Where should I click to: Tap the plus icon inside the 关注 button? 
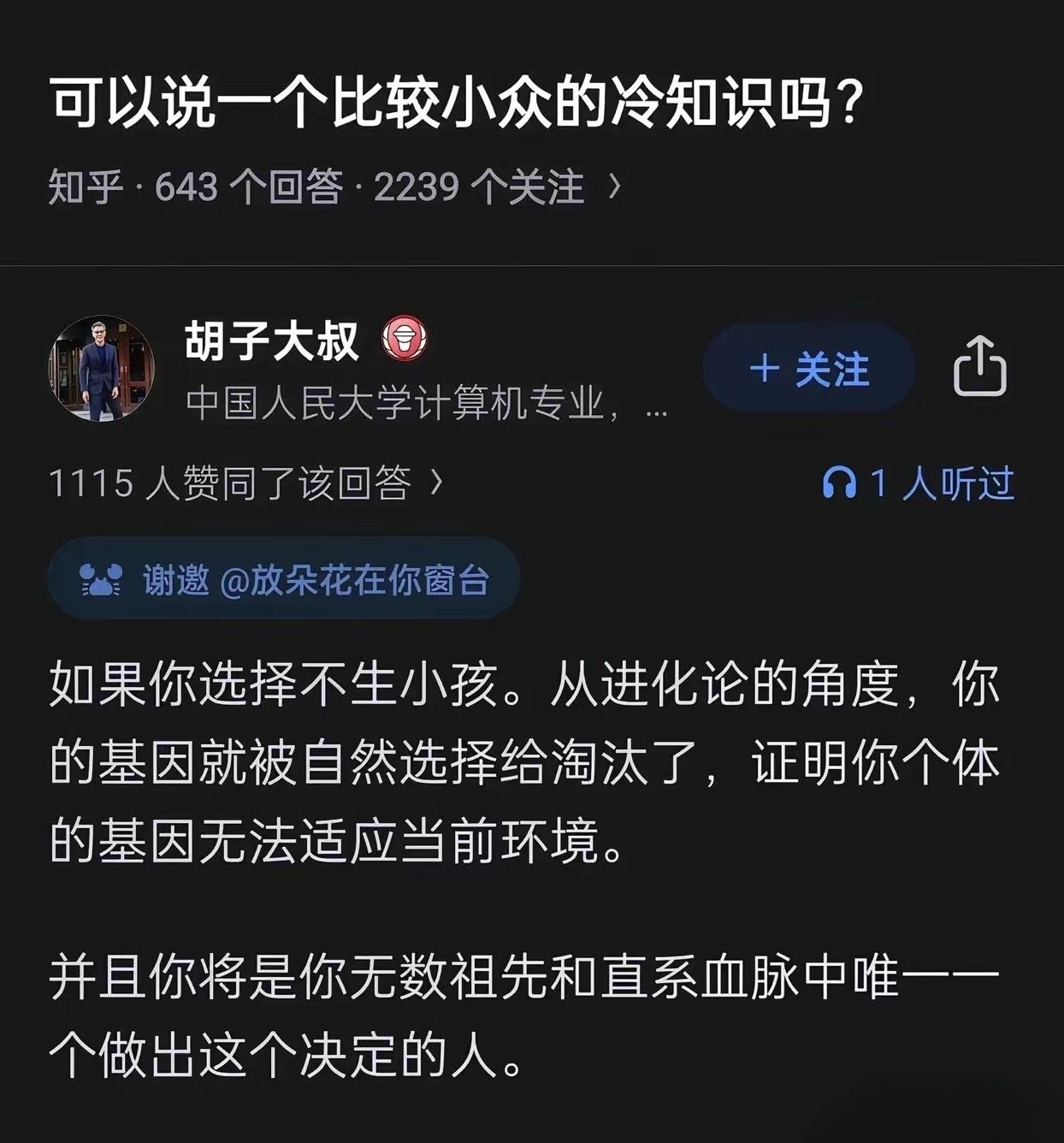[765, 370]
